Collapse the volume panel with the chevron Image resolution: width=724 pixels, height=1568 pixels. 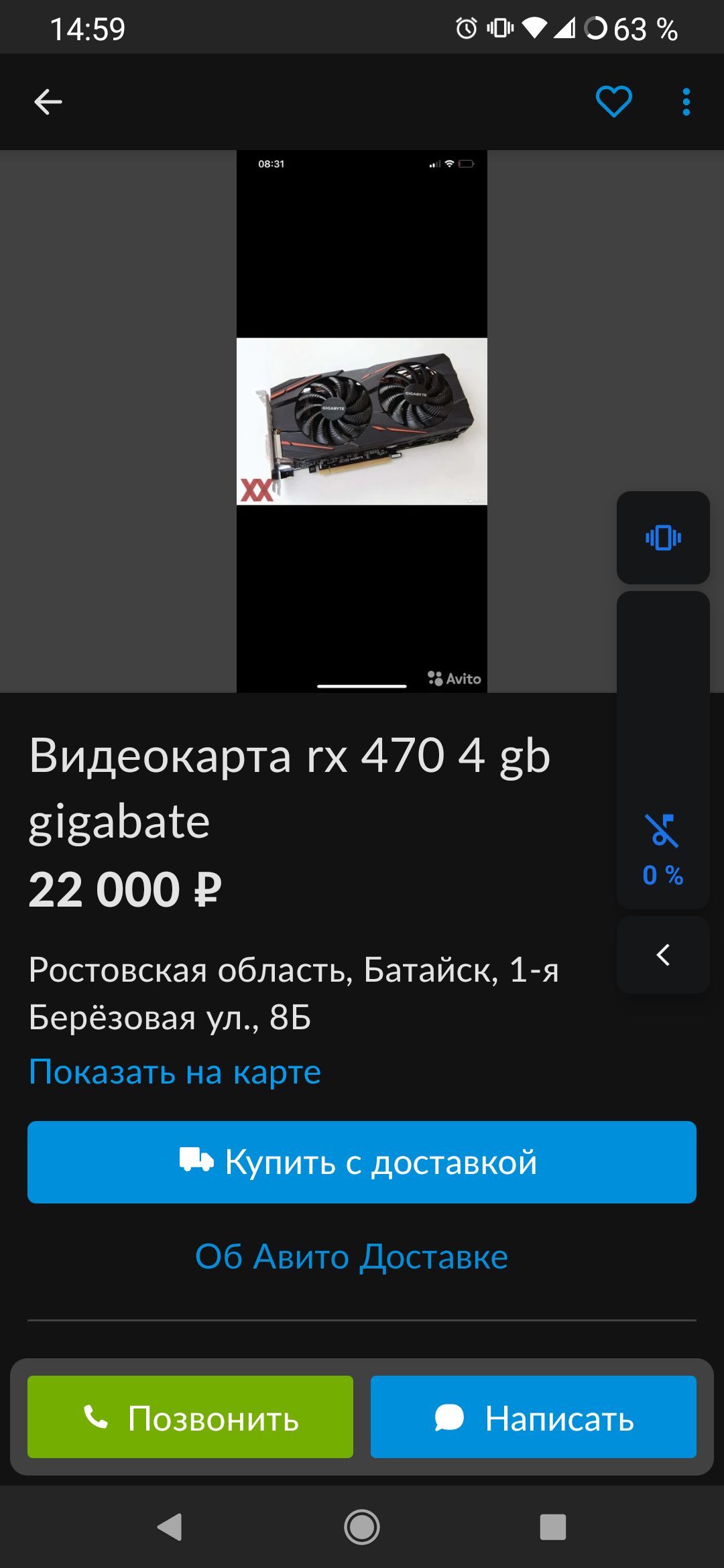coord(663,955)
